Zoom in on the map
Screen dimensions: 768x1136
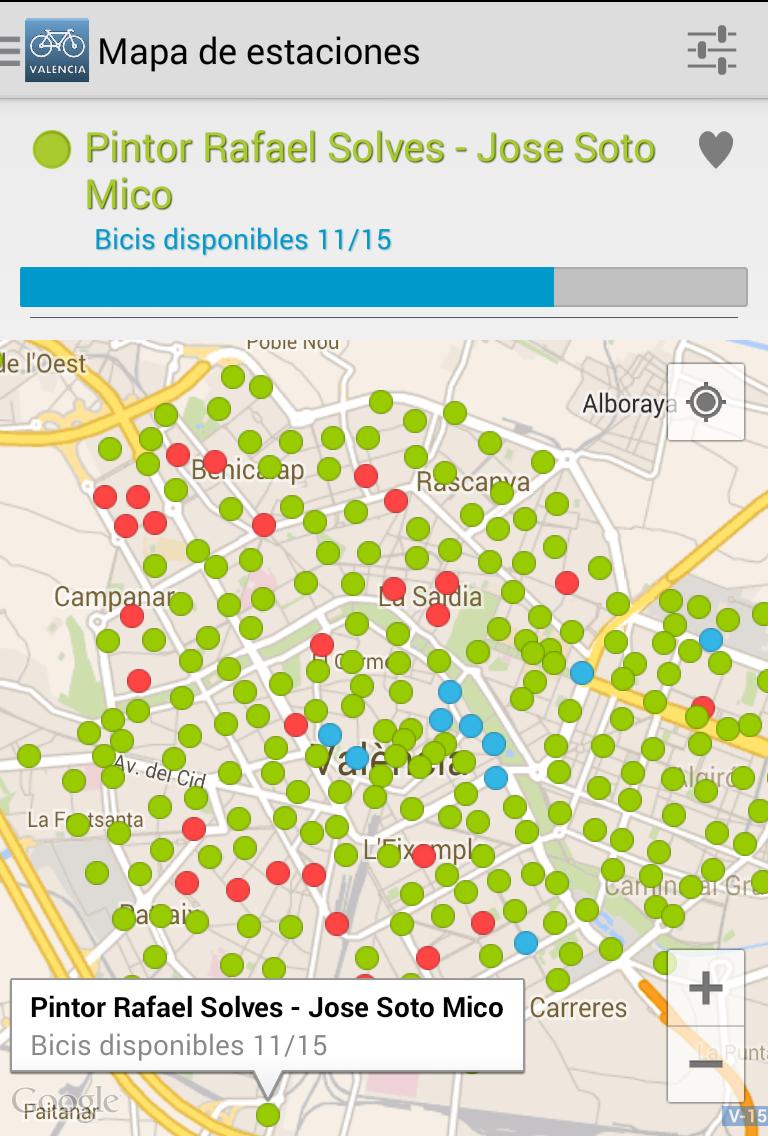[x=706, y=988]
